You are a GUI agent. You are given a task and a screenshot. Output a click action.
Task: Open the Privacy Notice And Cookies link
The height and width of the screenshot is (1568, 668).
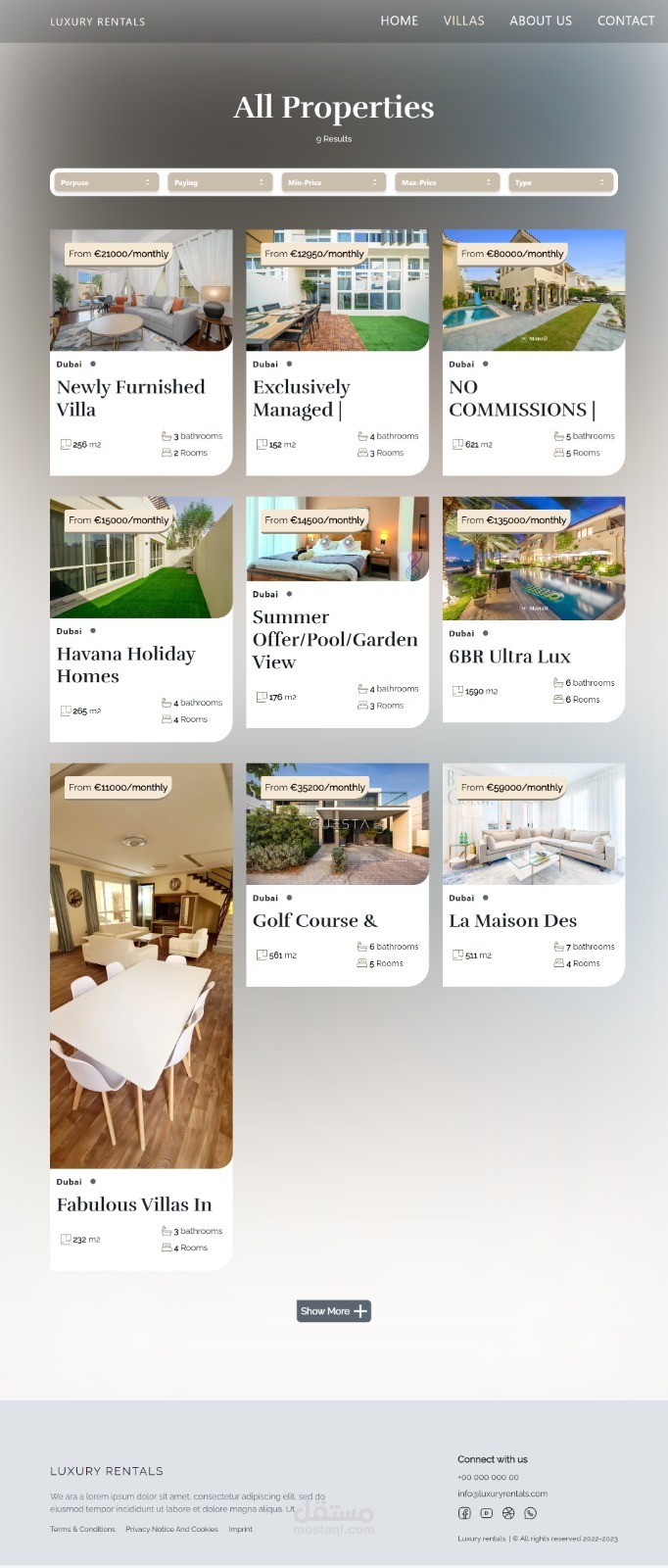[171, 1529]
